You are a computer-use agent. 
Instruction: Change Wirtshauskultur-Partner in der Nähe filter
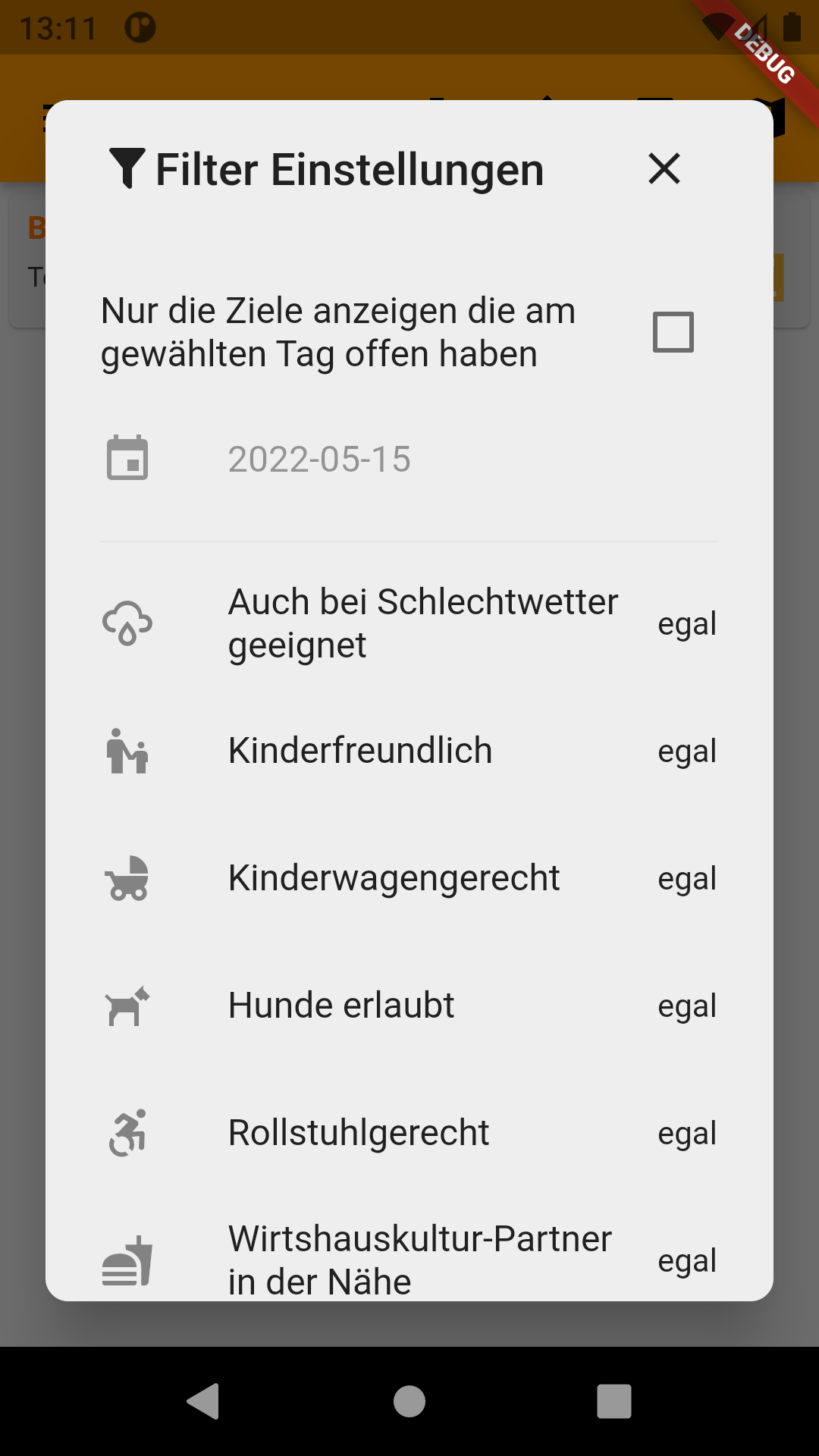click(x=409, y=1253)
